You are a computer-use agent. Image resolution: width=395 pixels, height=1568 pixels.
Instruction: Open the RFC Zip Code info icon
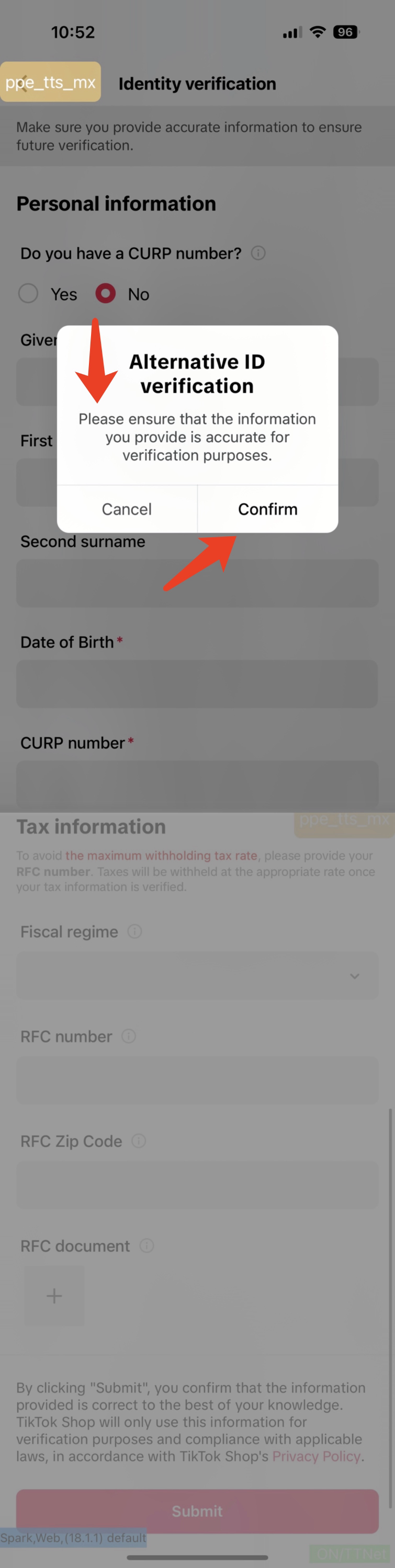[139, 1140]
